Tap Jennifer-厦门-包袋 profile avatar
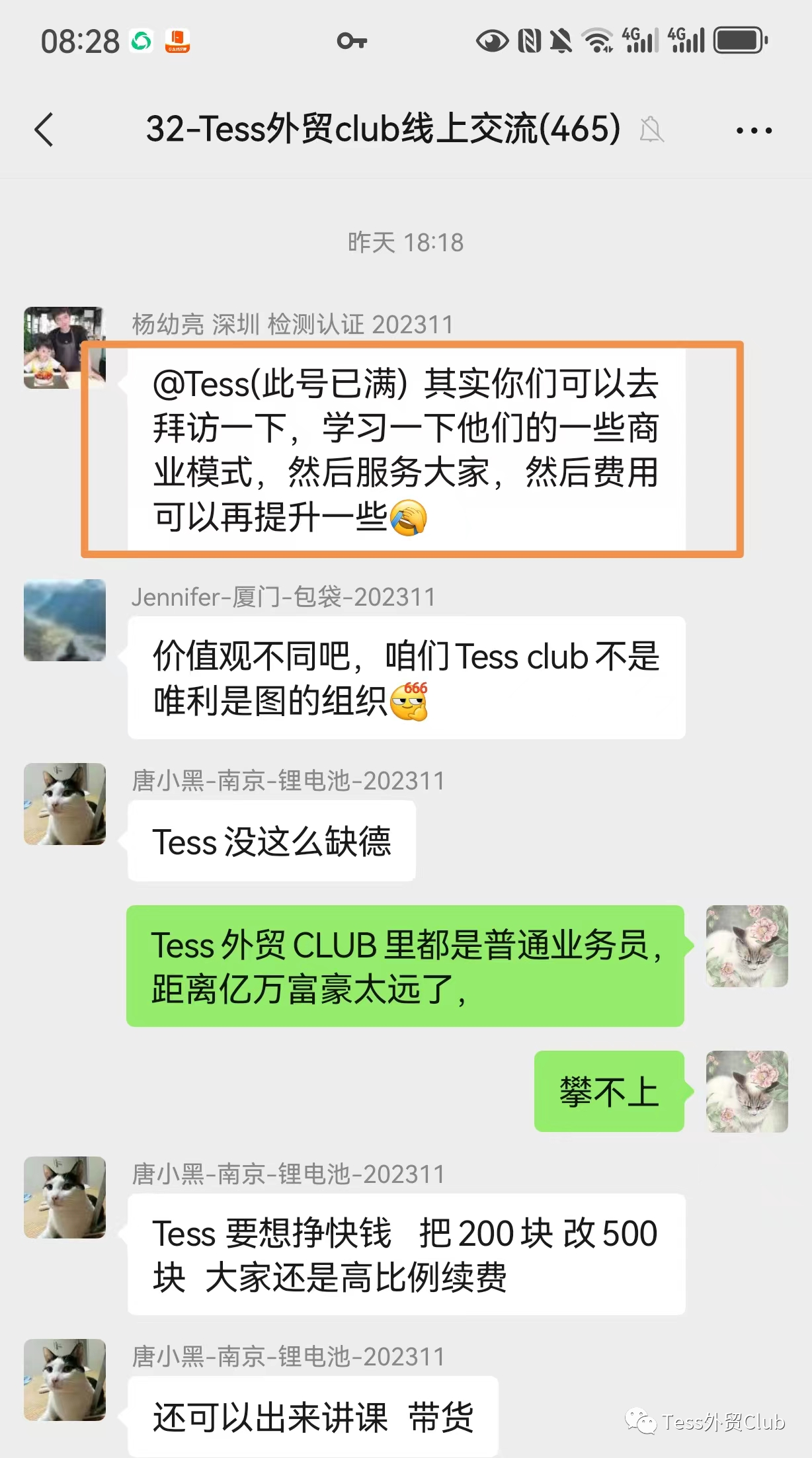812x1458 pixels. 65,620
